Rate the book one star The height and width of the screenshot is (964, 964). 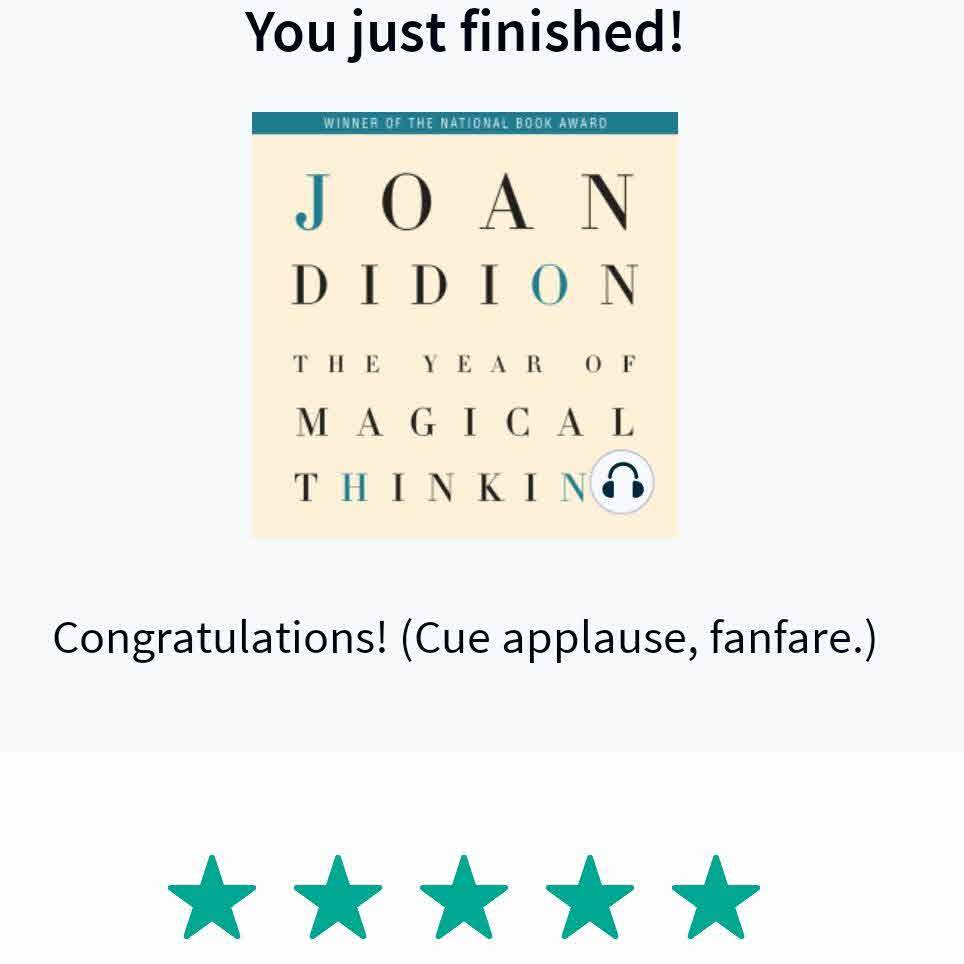click(212, 898)
